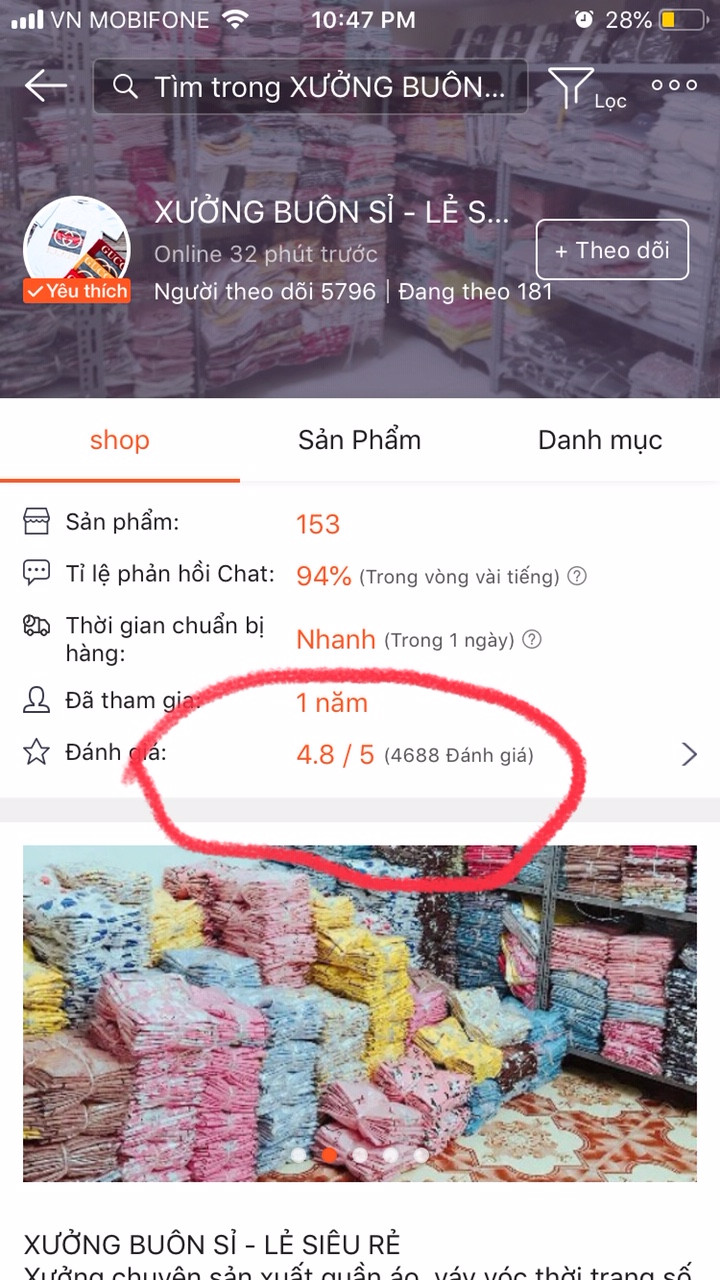
Task: Select the shop tab
Action: tap(119, 439)
